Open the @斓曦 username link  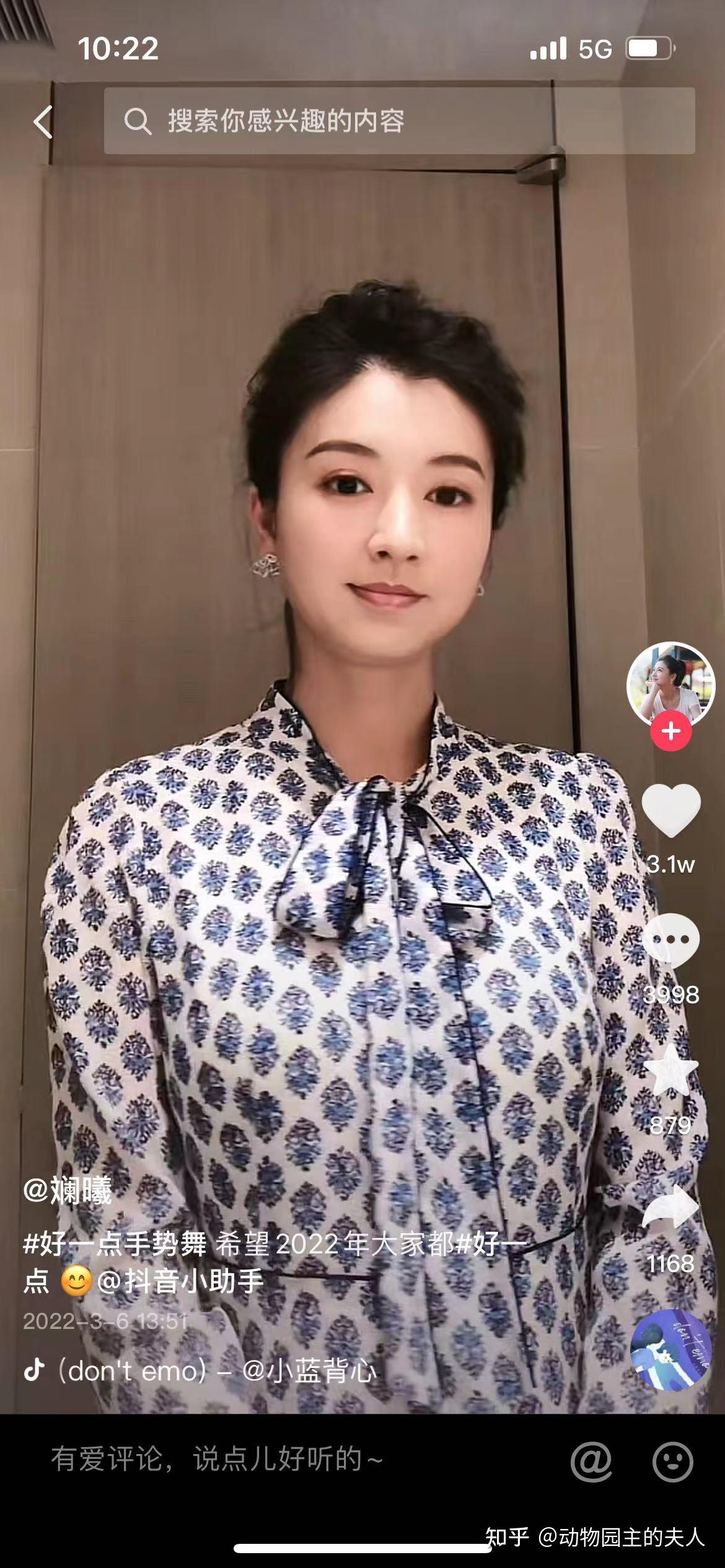[68, 1191]
